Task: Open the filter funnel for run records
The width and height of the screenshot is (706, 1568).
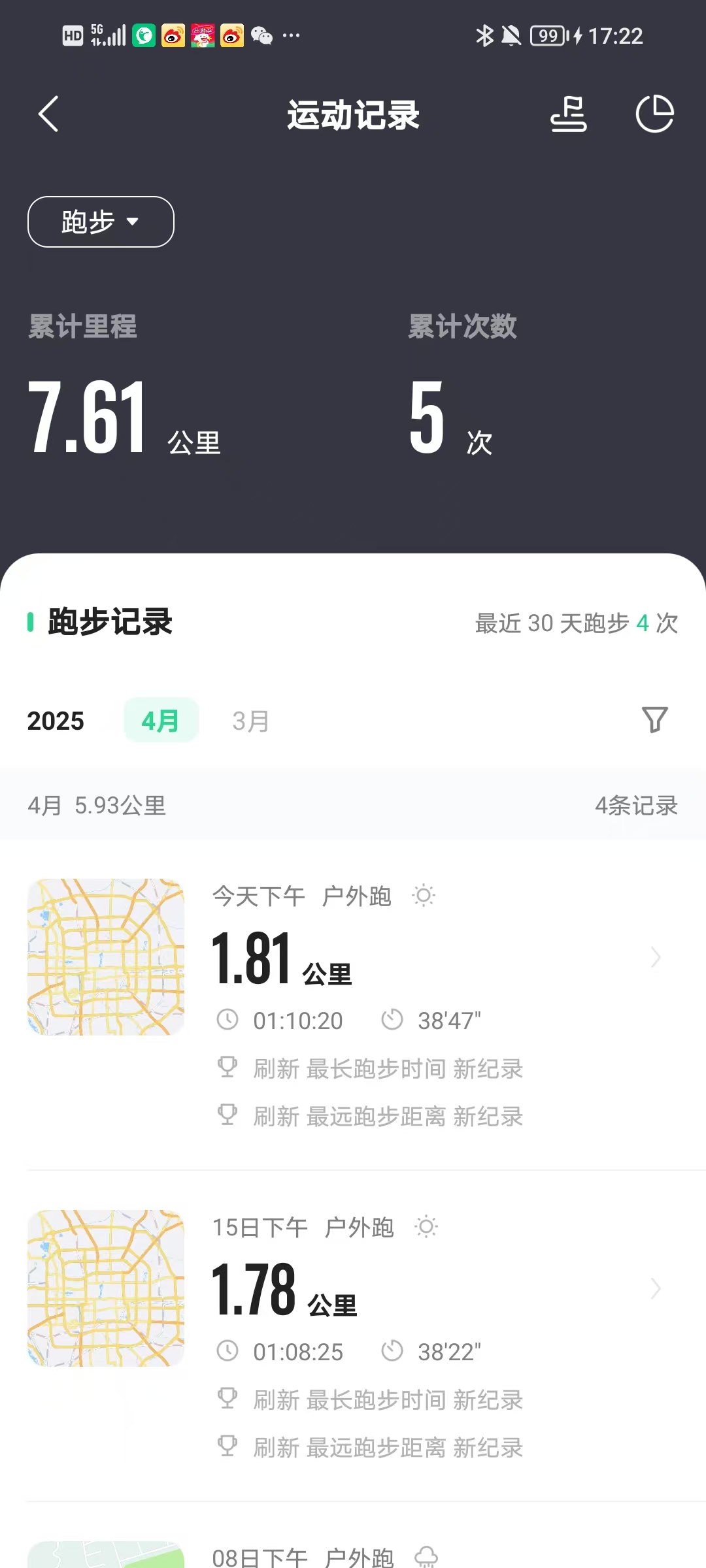Action: pos(655,720)
